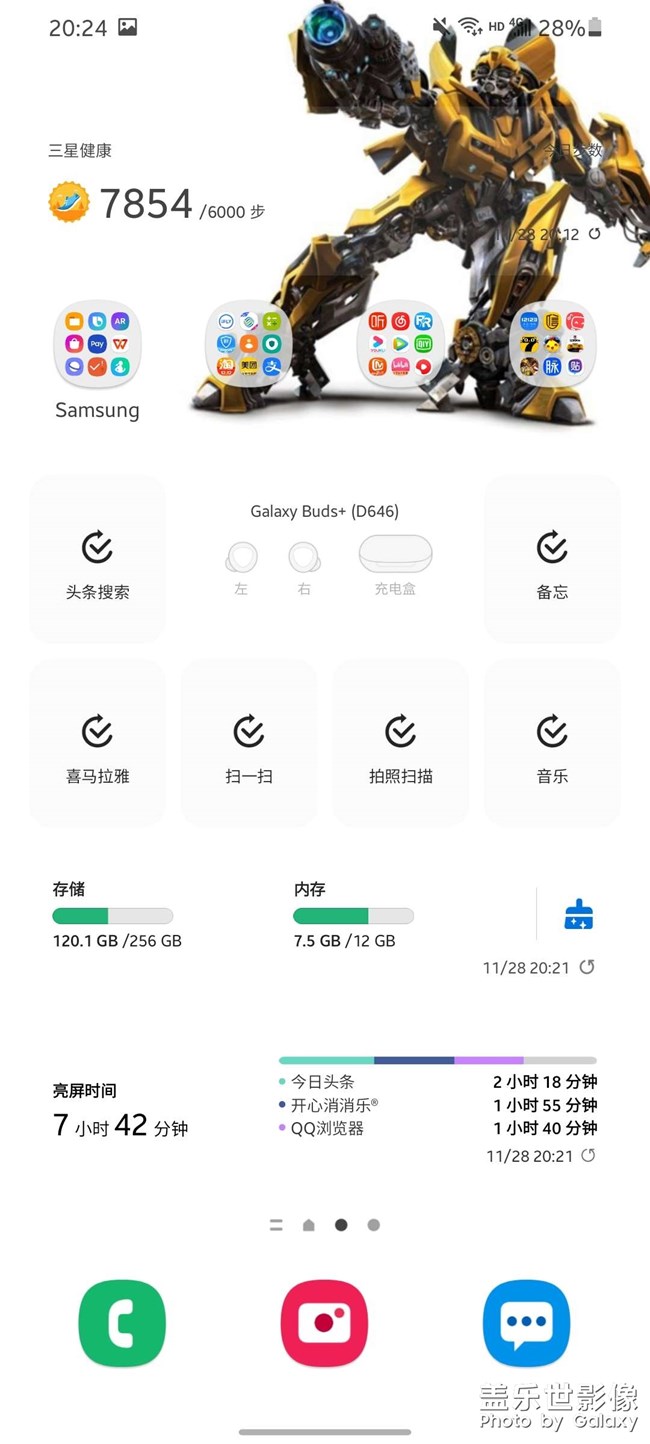Image resolution: width=650 pixels, height=1444 pixels.
Task: Open the 备忘 shortcut
Action: [x=552, y=559]
